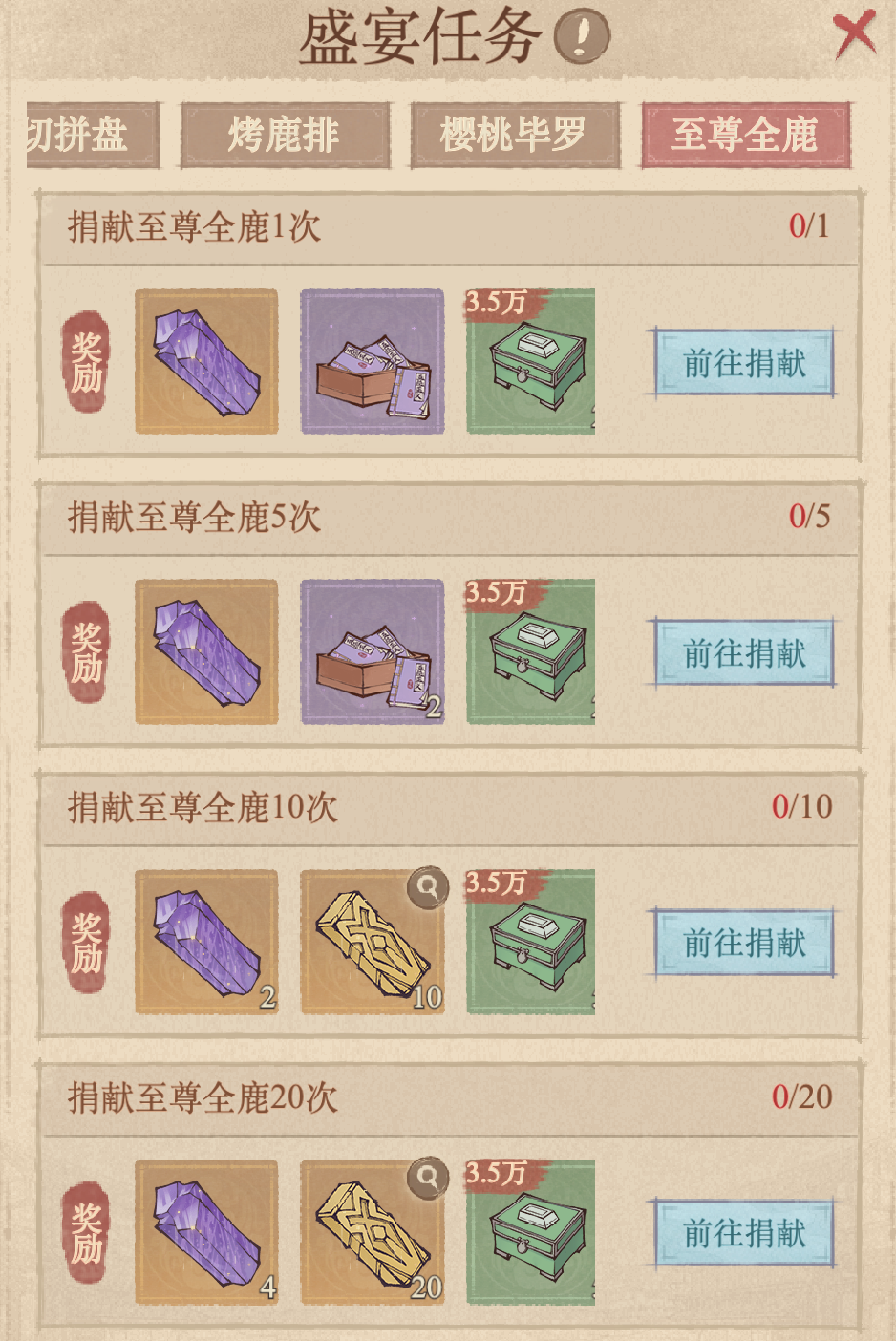This screenshot has width=896, height=1341.
Task: View the purple crystal reward in the 1次 task
Action: (206, 361)
